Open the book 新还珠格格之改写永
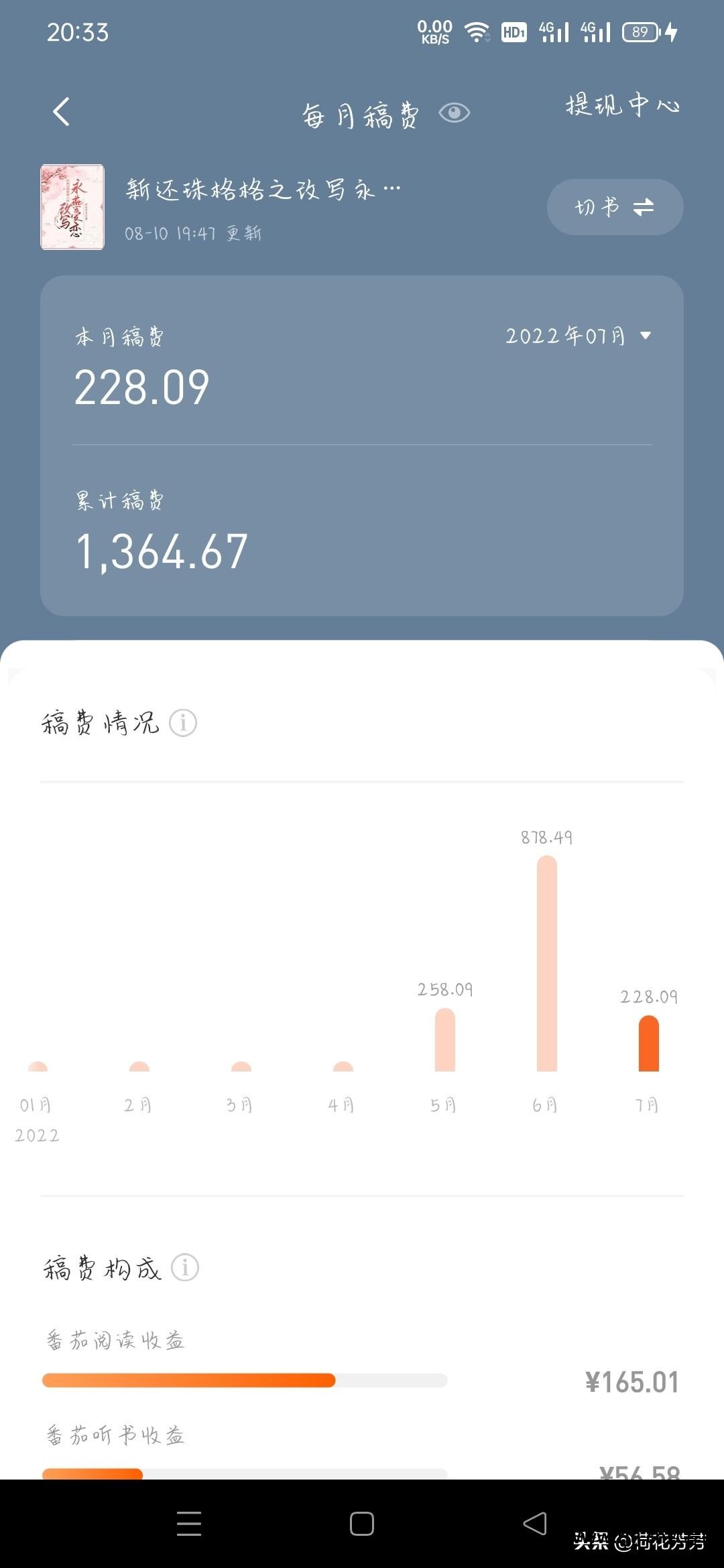Viewport: 724px width, 1568px height. (263, 190)
